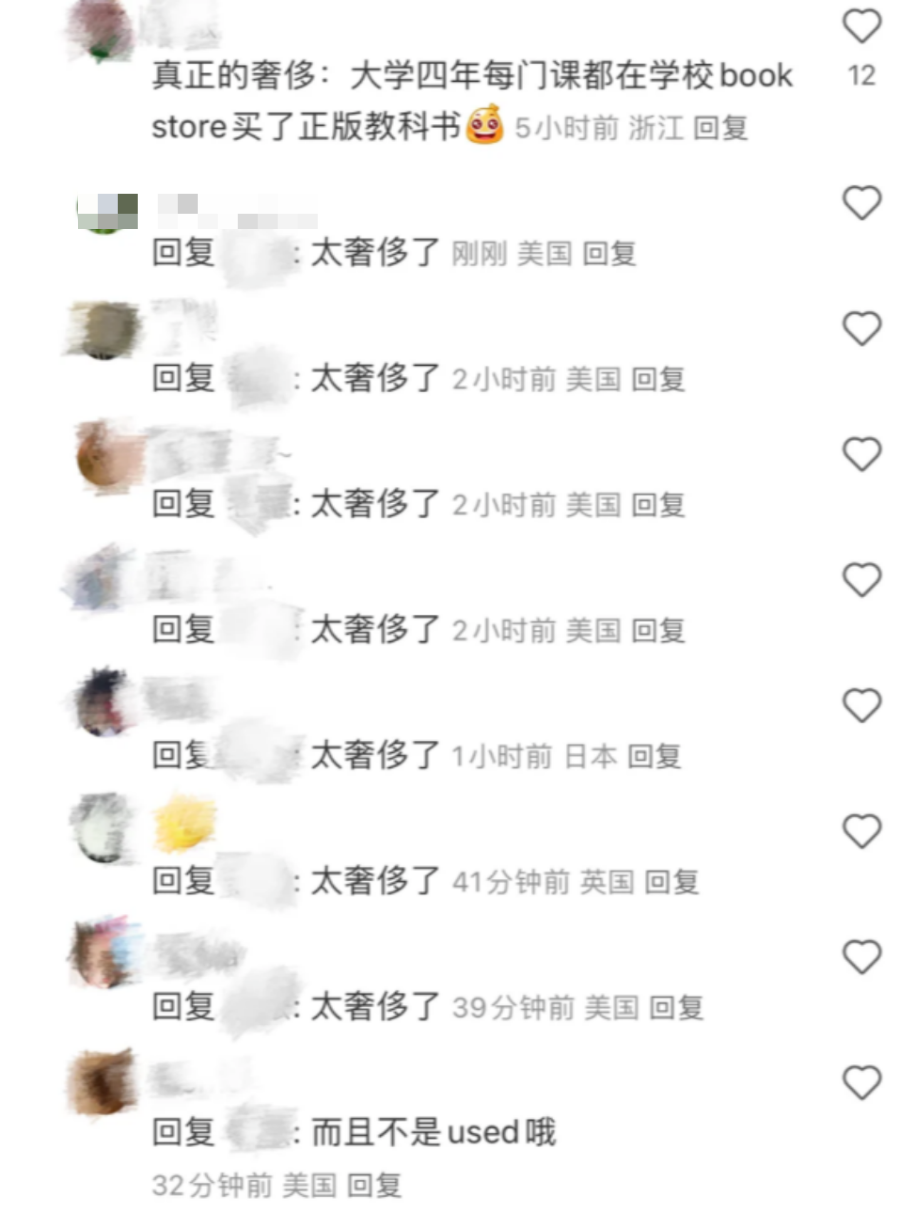The image size is (900, 1212).
Task: Reply to the commenter from 英国
Action: [671, 882]
